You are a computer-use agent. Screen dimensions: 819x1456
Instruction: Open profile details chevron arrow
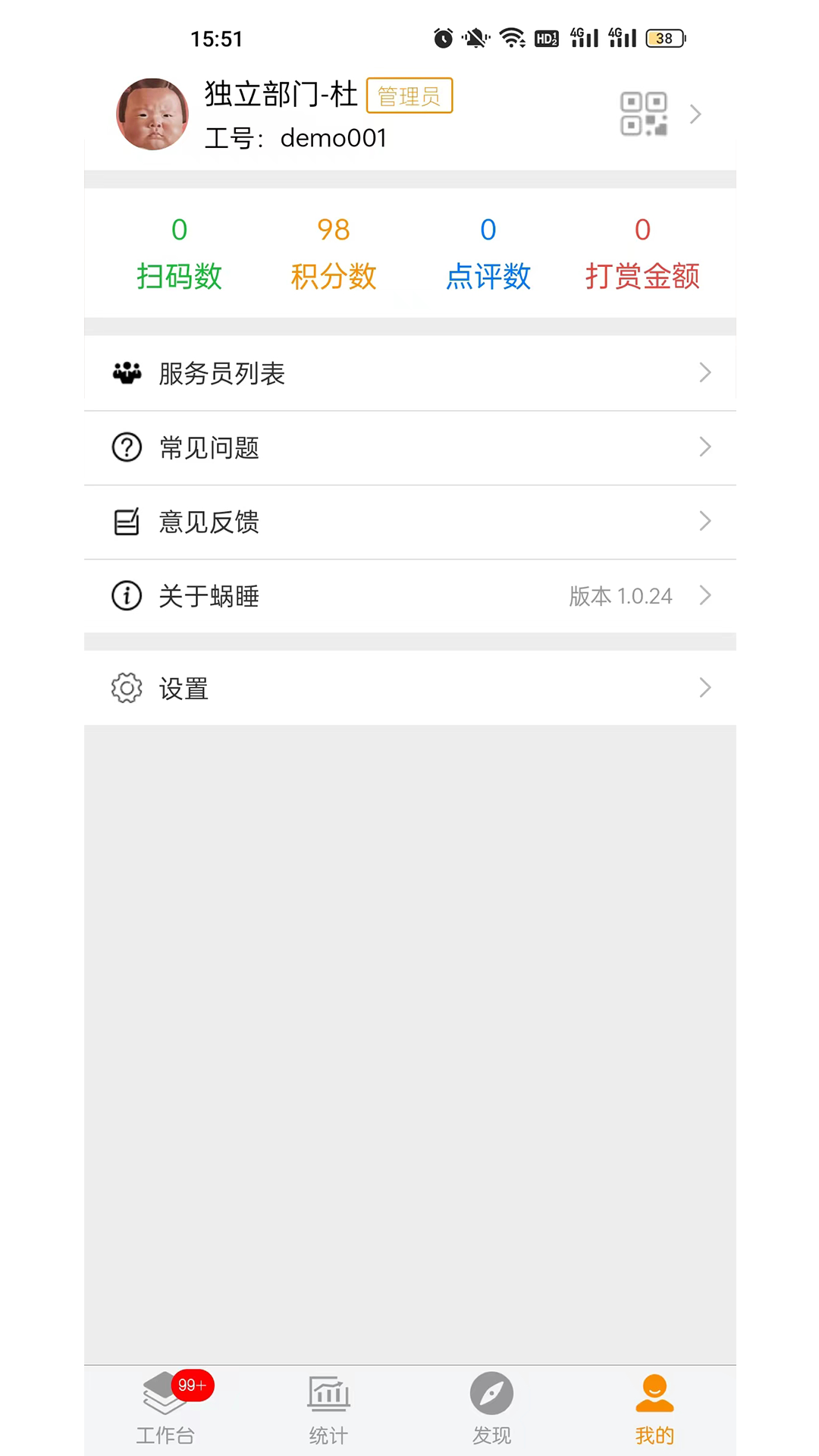(695, 115)
